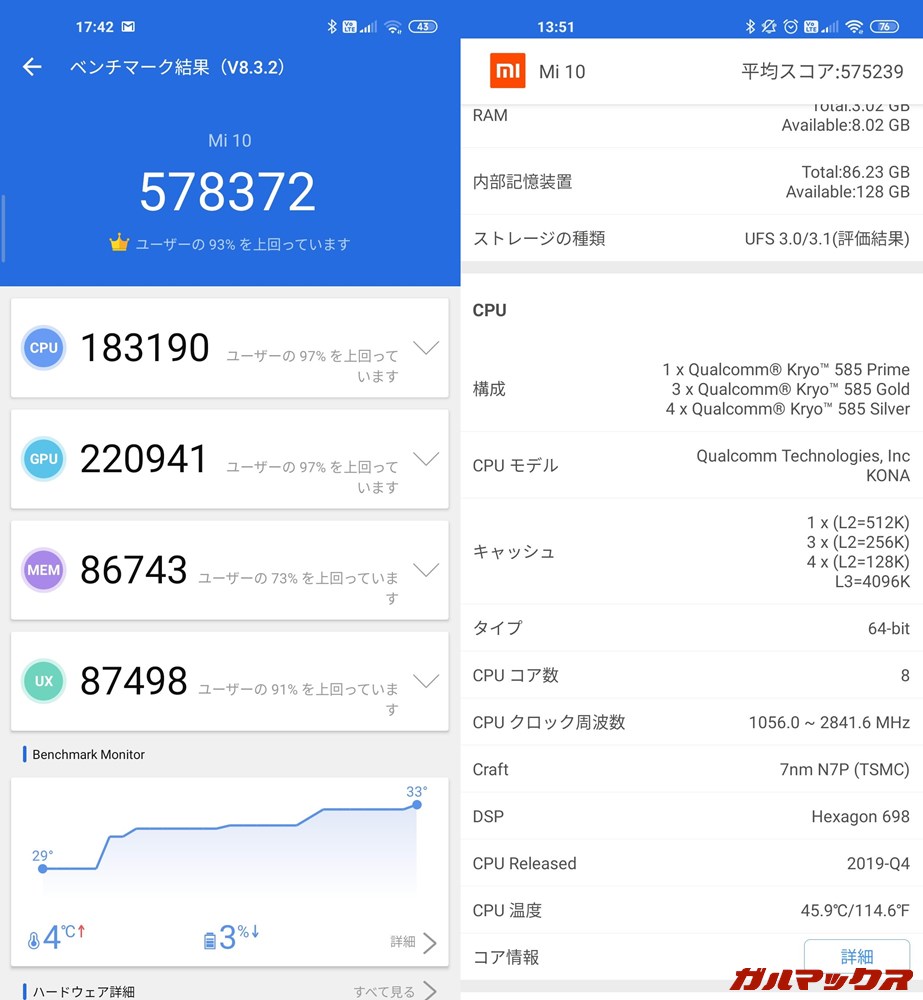
Task: Tap the Mi logo next to Mi 10
Action: point(509,70)
